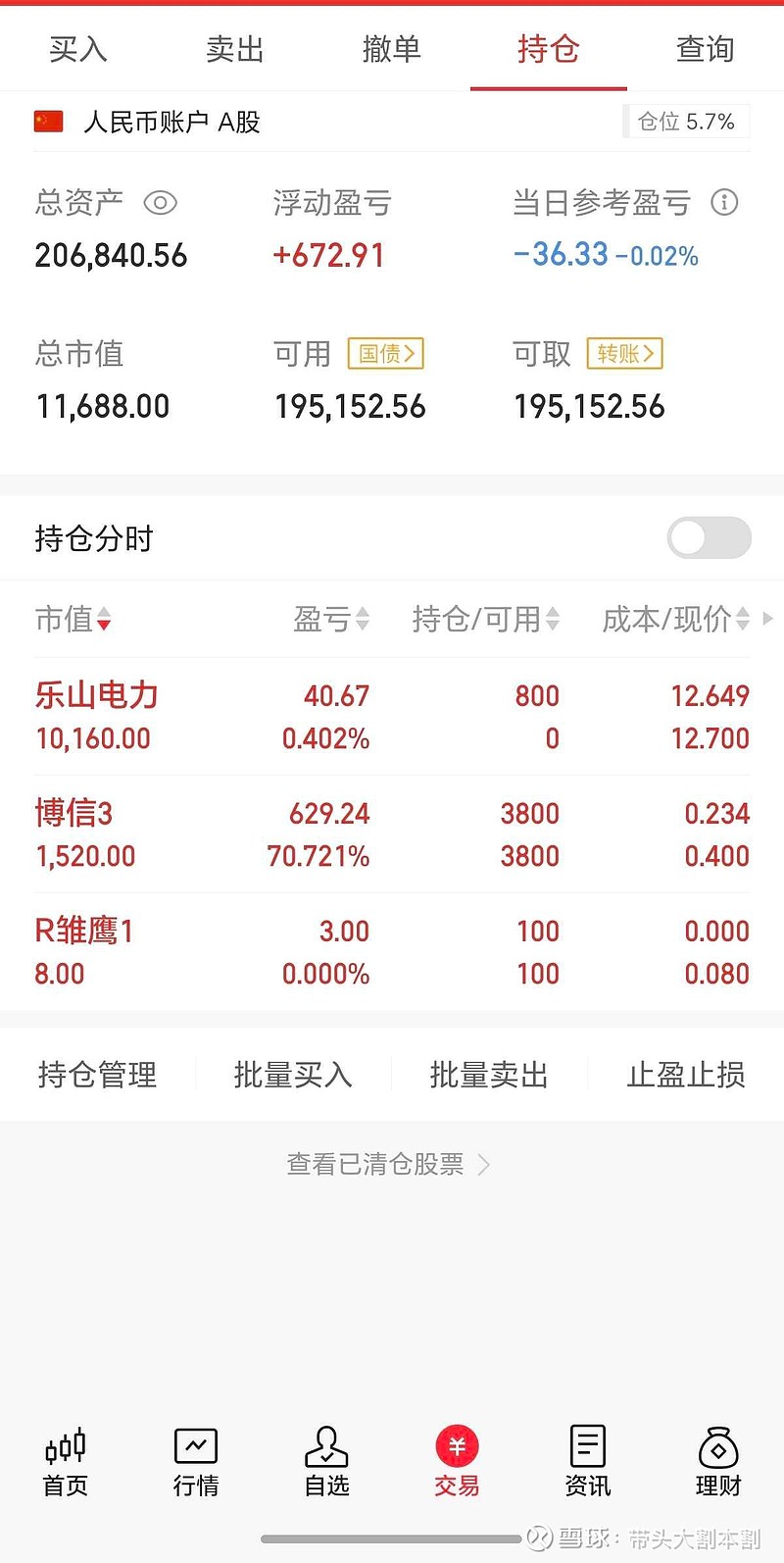784x1563 pixels.
Task: Open 止盈止损 settings
Action: (x=686, y=1075)
